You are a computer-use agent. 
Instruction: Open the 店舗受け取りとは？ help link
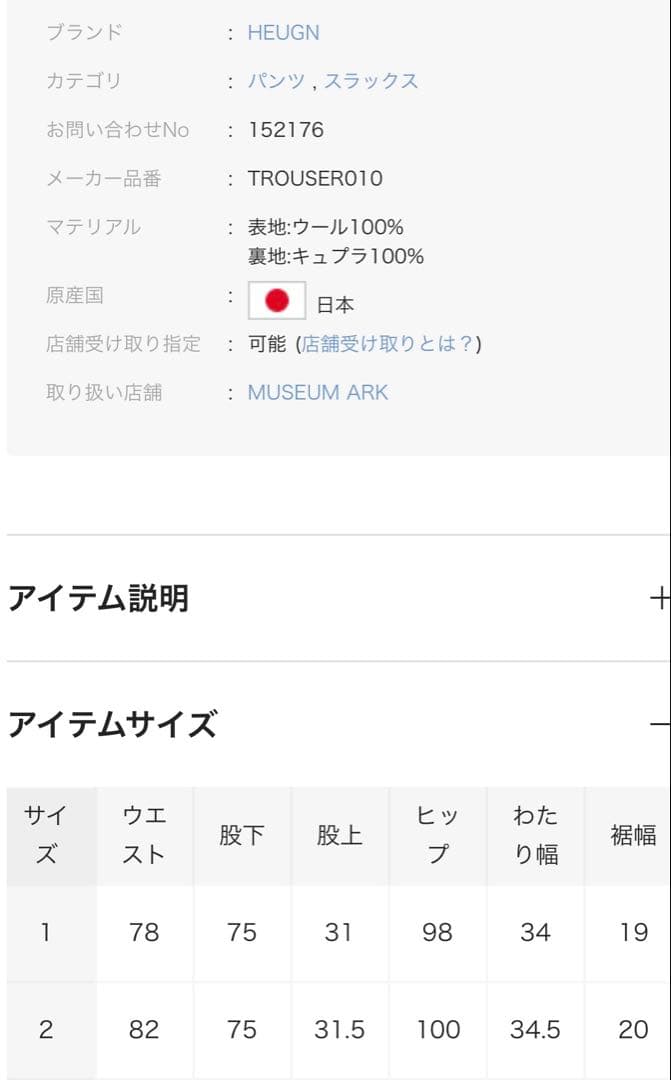[x=387, y=344]
